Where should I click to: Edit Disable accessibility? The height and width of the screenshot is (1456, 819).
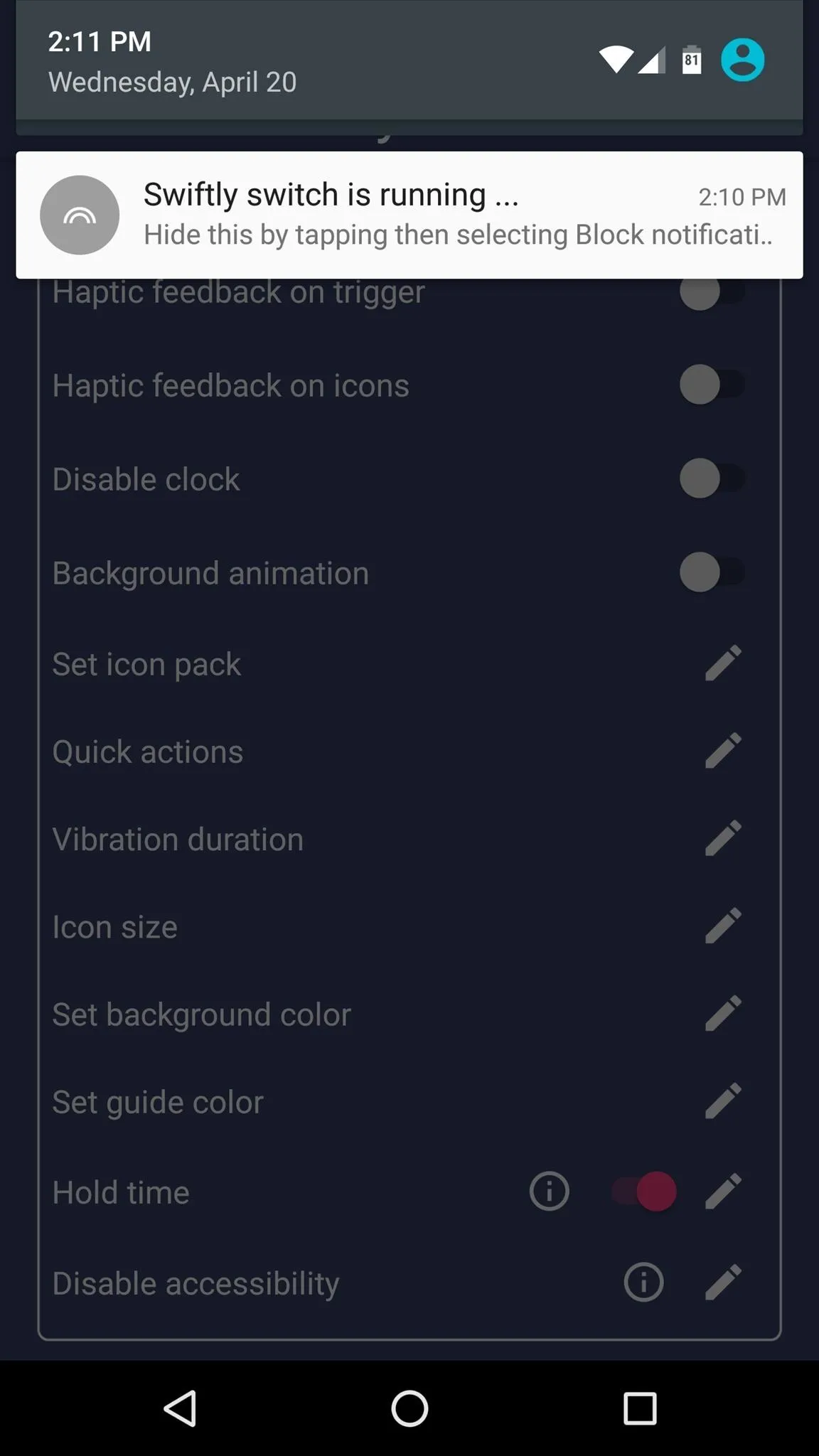[x=723, y=1282]
